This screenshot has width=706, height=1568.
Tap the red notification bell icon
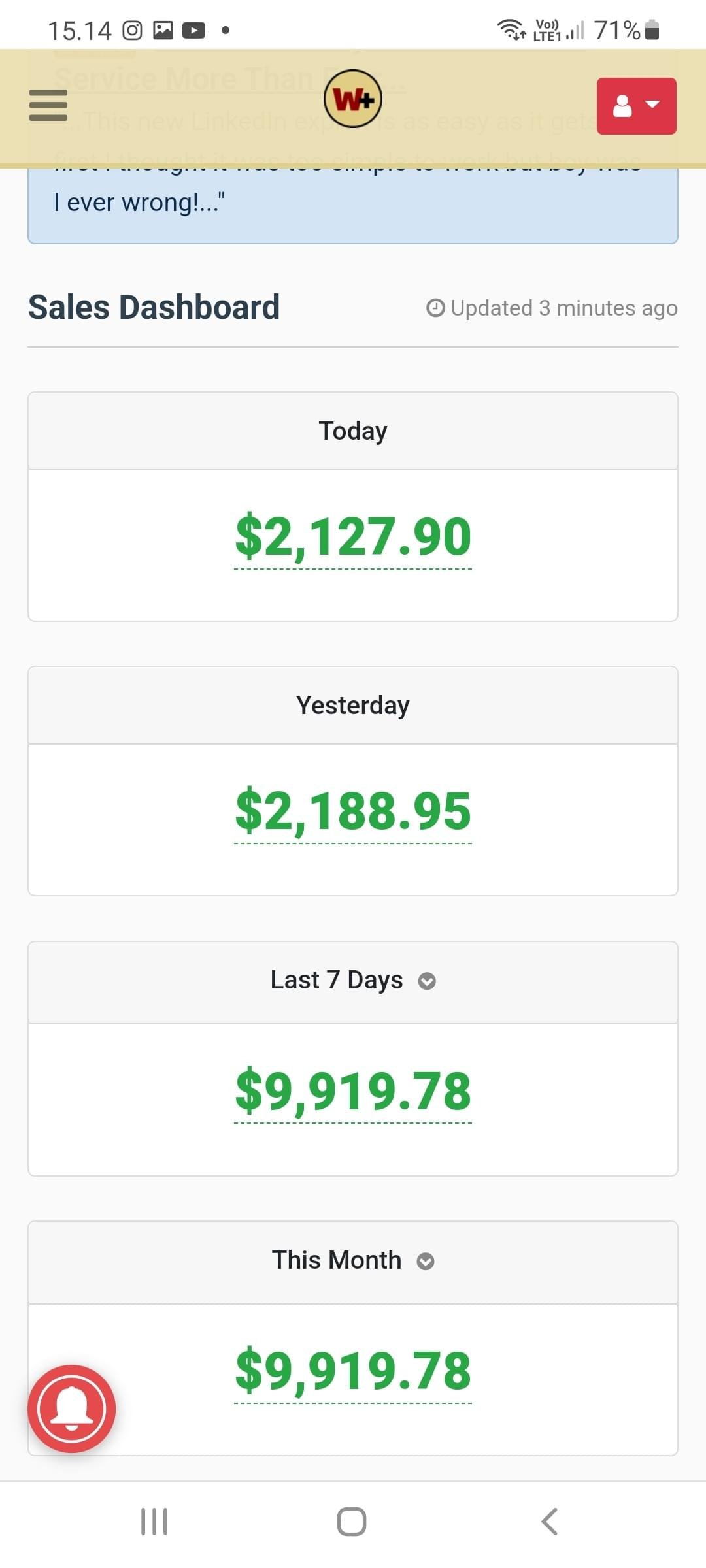73,1409
